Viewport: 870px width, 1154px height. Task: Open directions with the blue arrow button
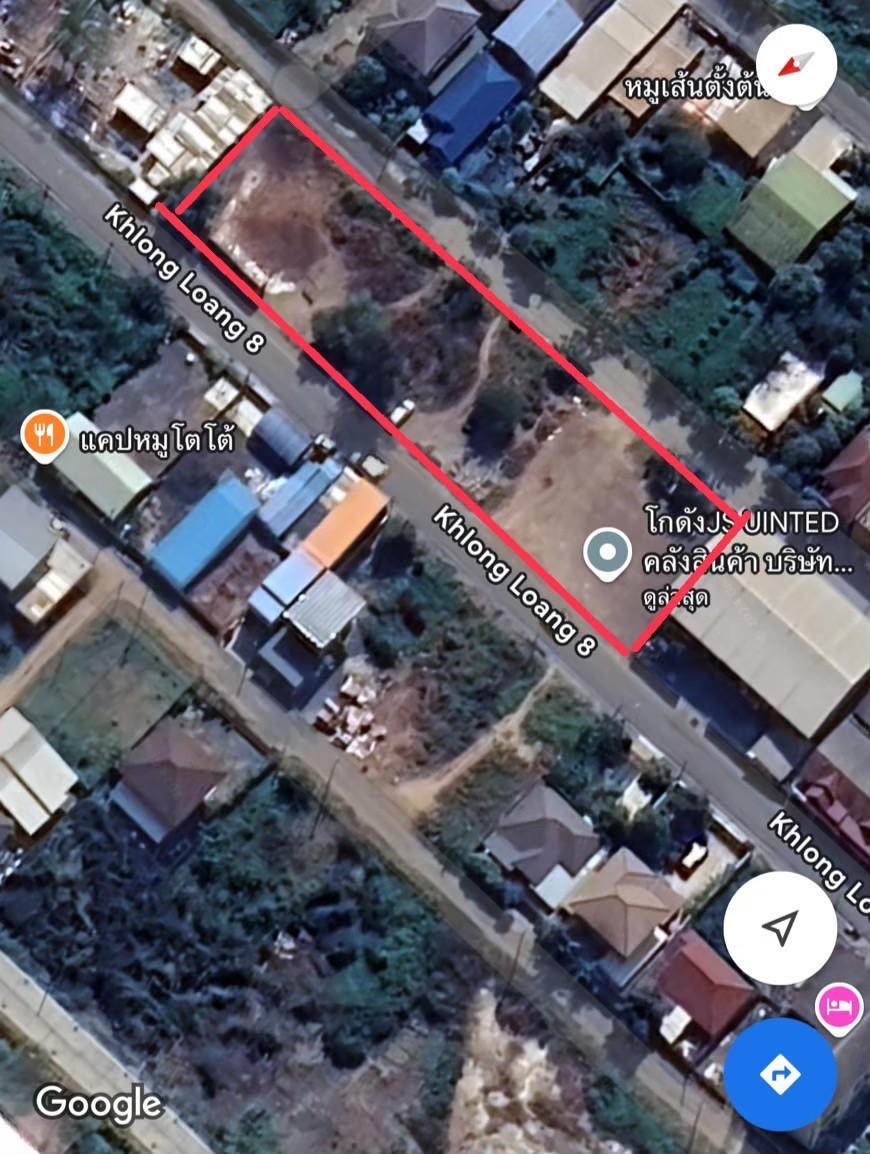click(780, 1074)
